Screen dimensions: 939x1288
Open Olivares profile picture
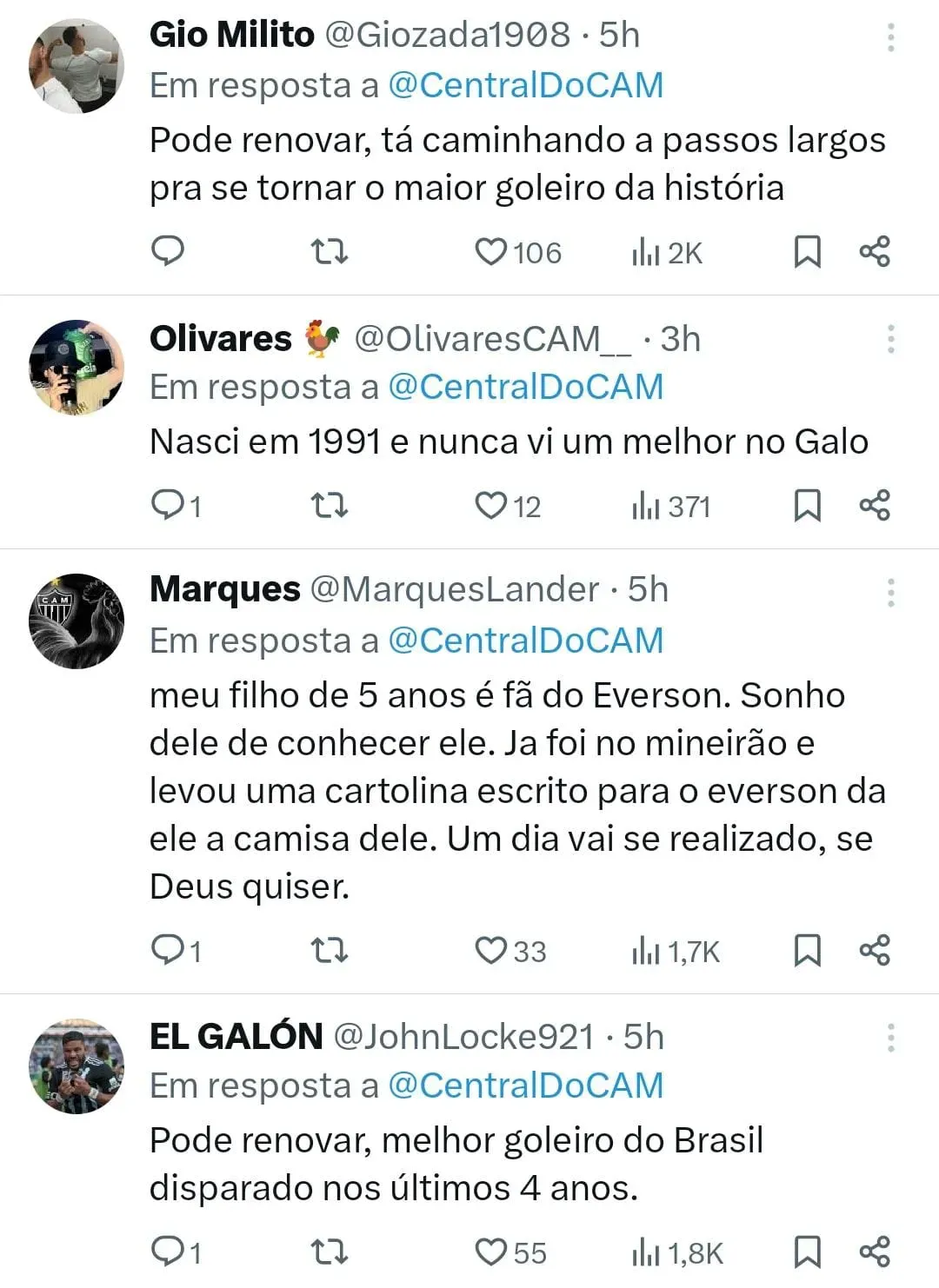[x=77, y=368]
